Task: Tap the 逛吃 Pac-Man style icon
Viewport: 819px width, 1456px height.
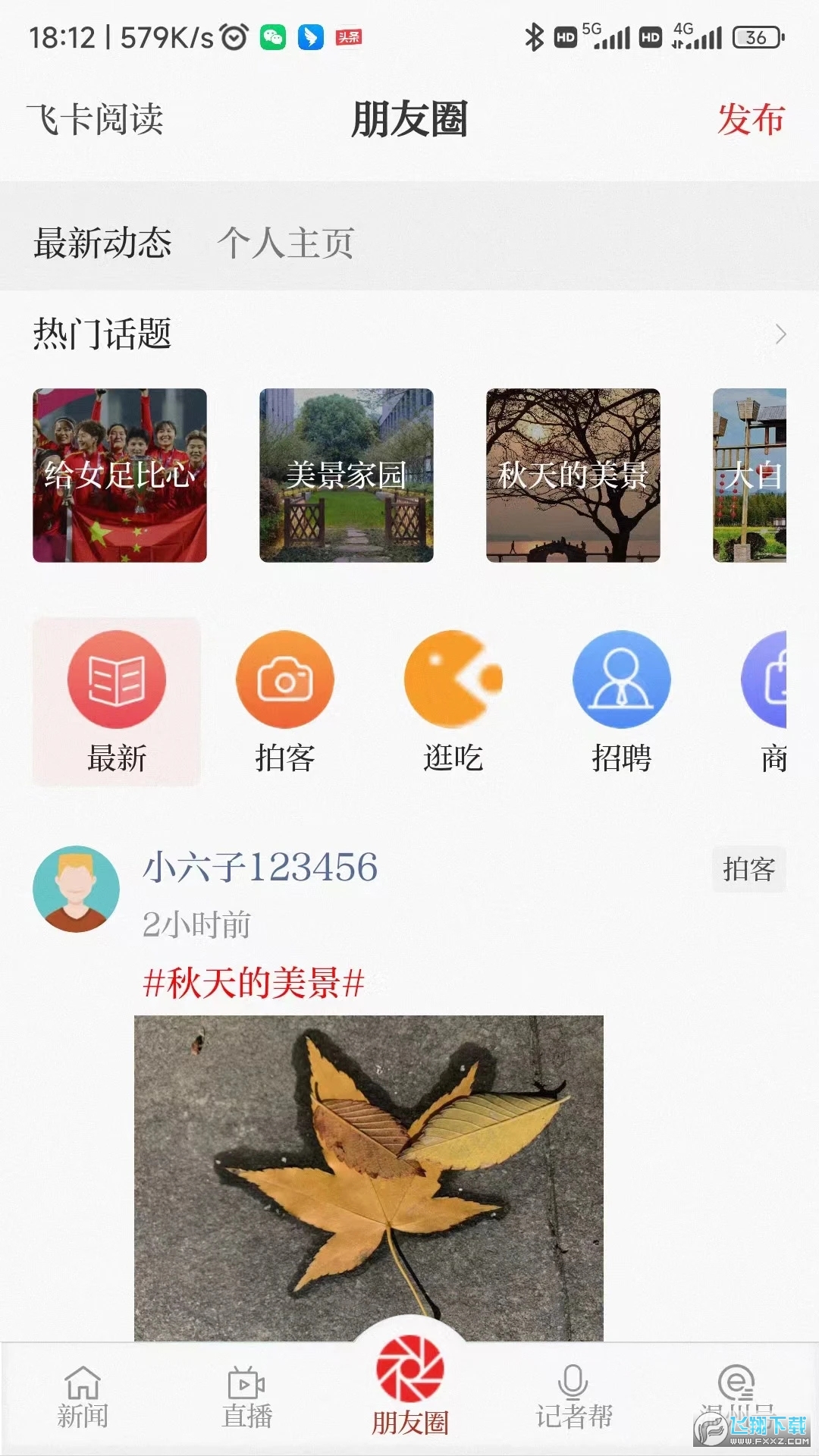Action: pos(453,679)
